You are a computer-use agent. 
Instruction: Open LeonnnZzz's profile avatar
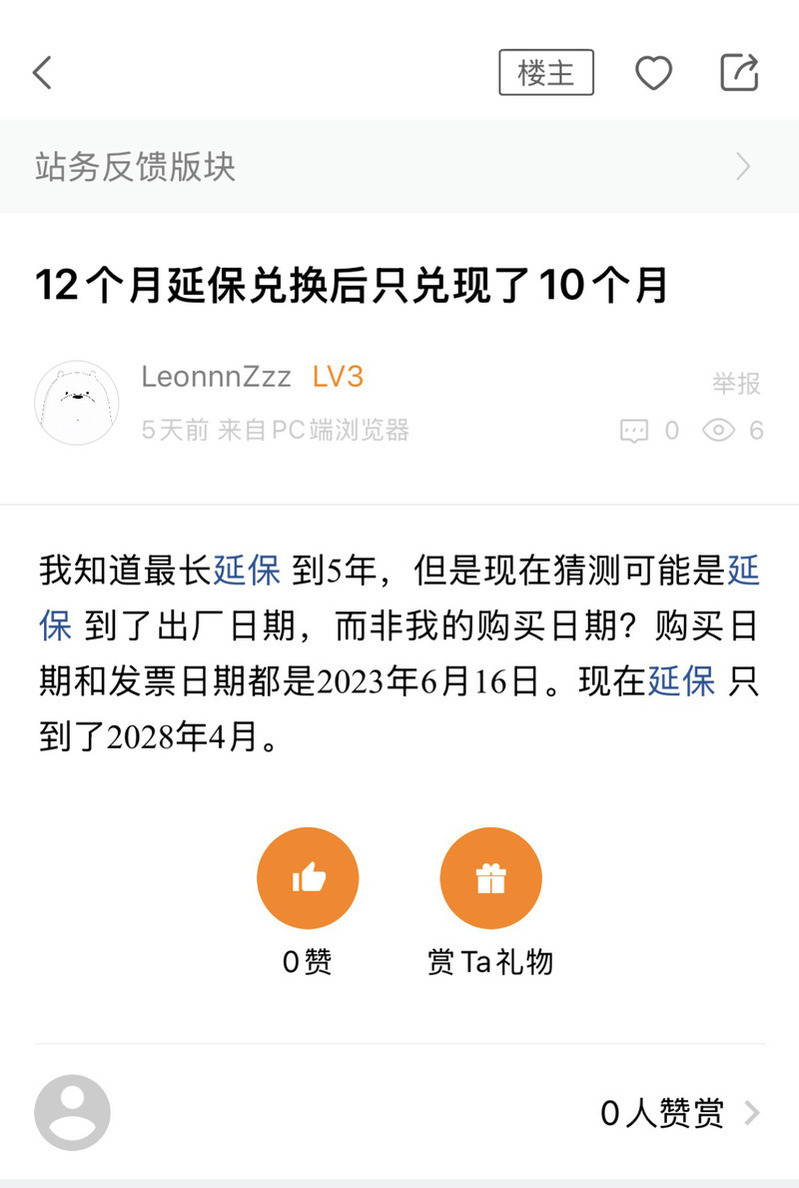pyautogui.click(x=77, y=403)
